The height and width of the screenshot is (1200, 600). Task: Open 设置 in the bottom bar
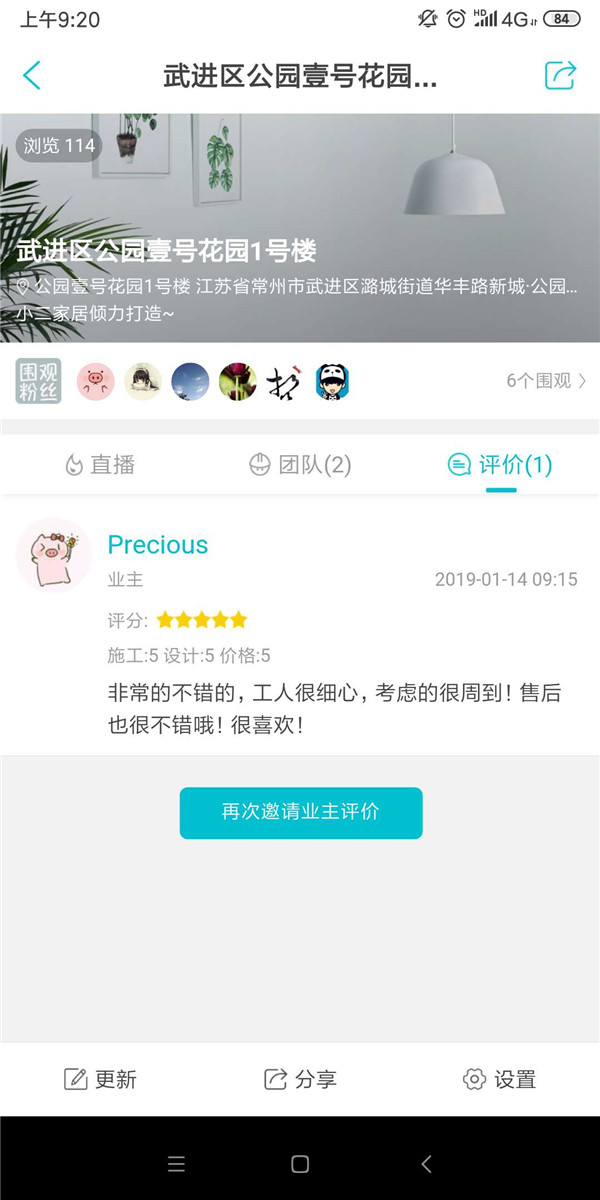pos(500,1079)
